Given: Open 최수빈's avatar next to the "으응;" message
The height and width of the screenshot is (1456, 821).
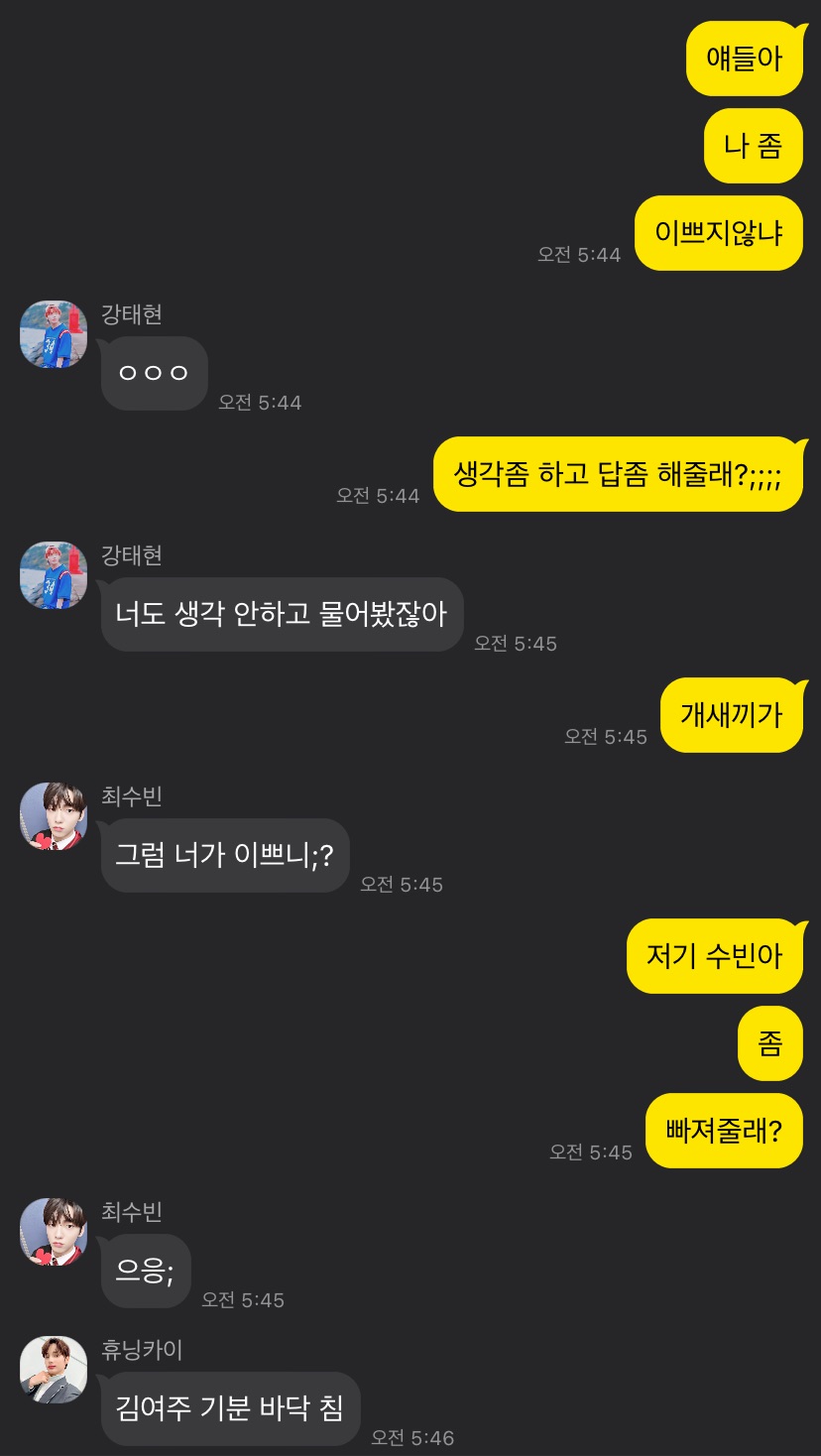Looking at the screenshot, I should click(54, 1232).
